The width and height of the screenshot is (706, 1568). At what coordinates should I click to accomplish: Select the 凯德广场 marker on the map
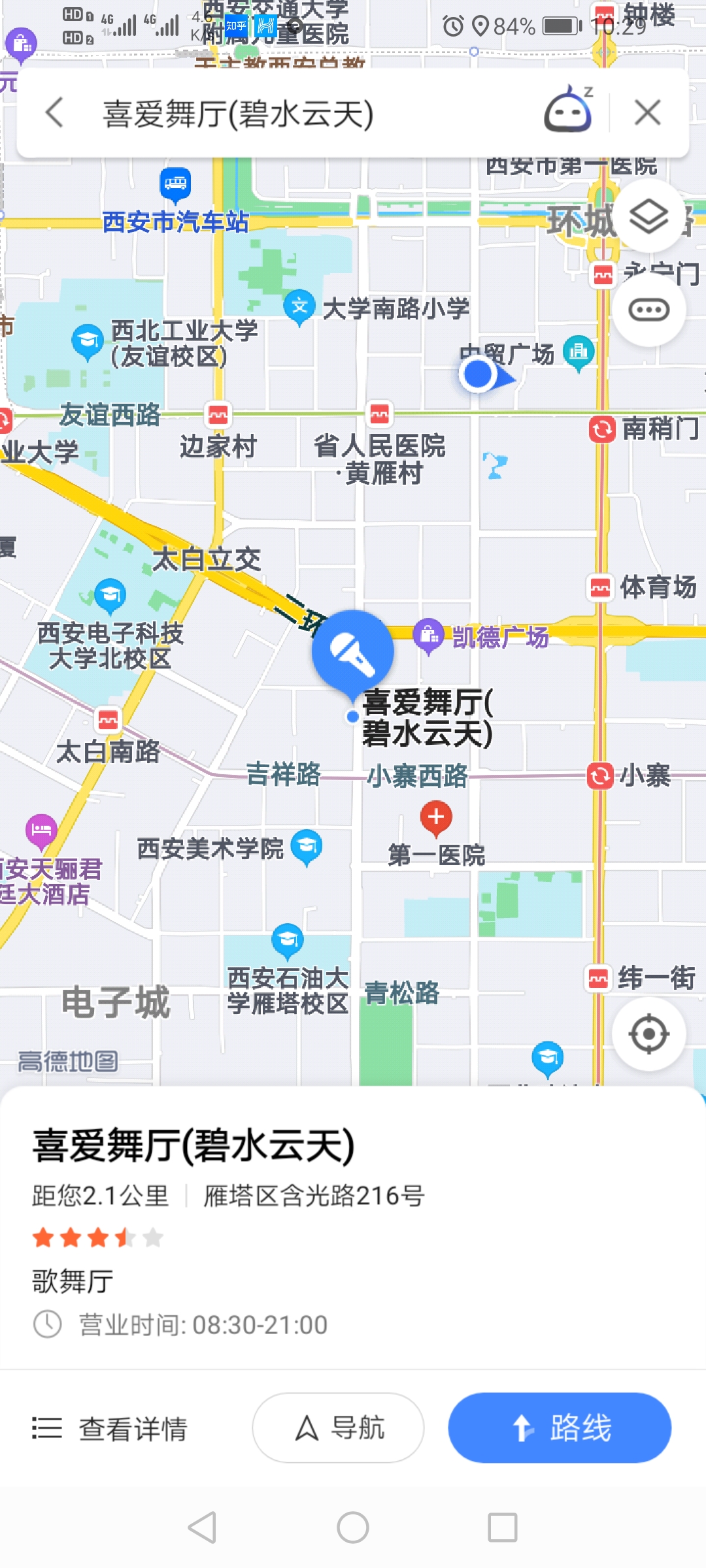[x=429, y=634]
